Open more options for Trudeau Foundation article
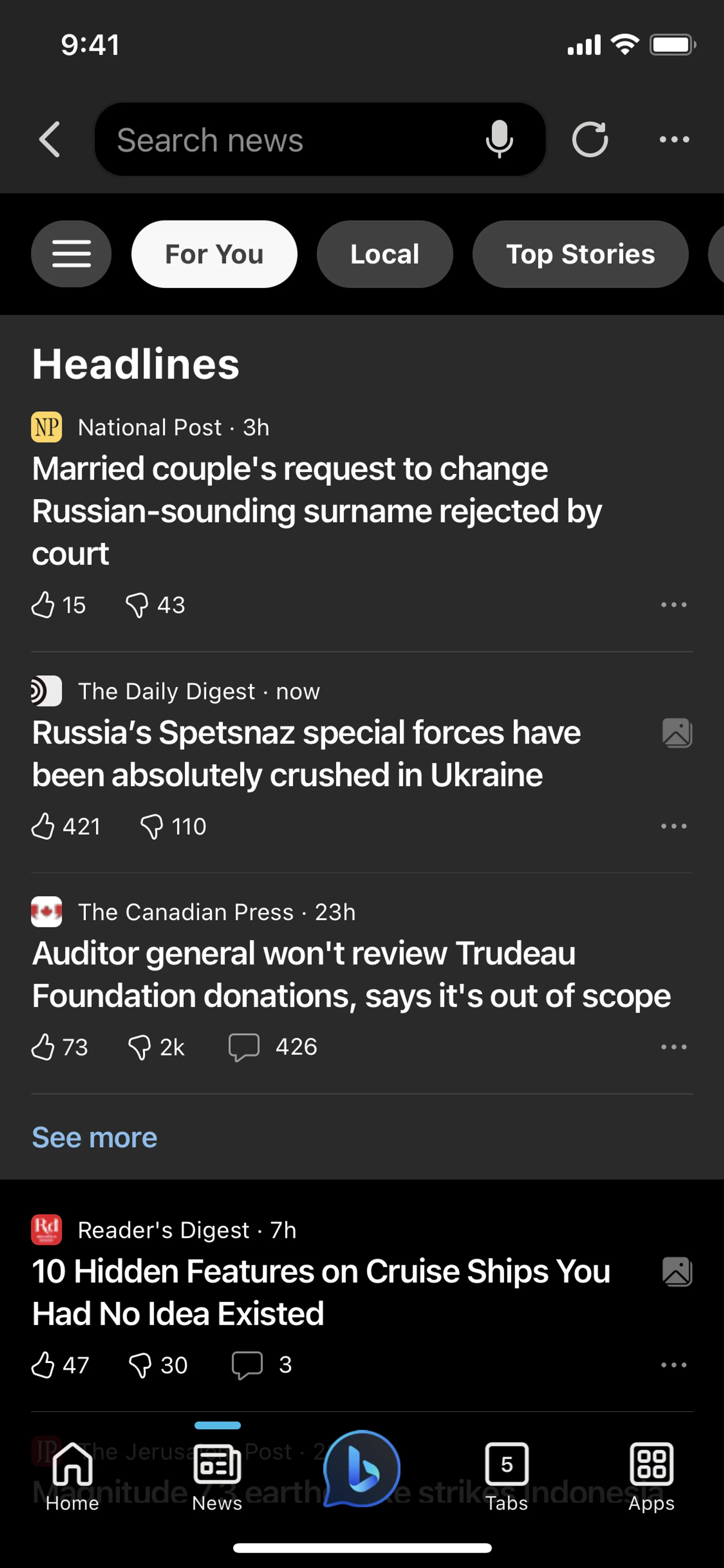 [x=673, y=1047]
